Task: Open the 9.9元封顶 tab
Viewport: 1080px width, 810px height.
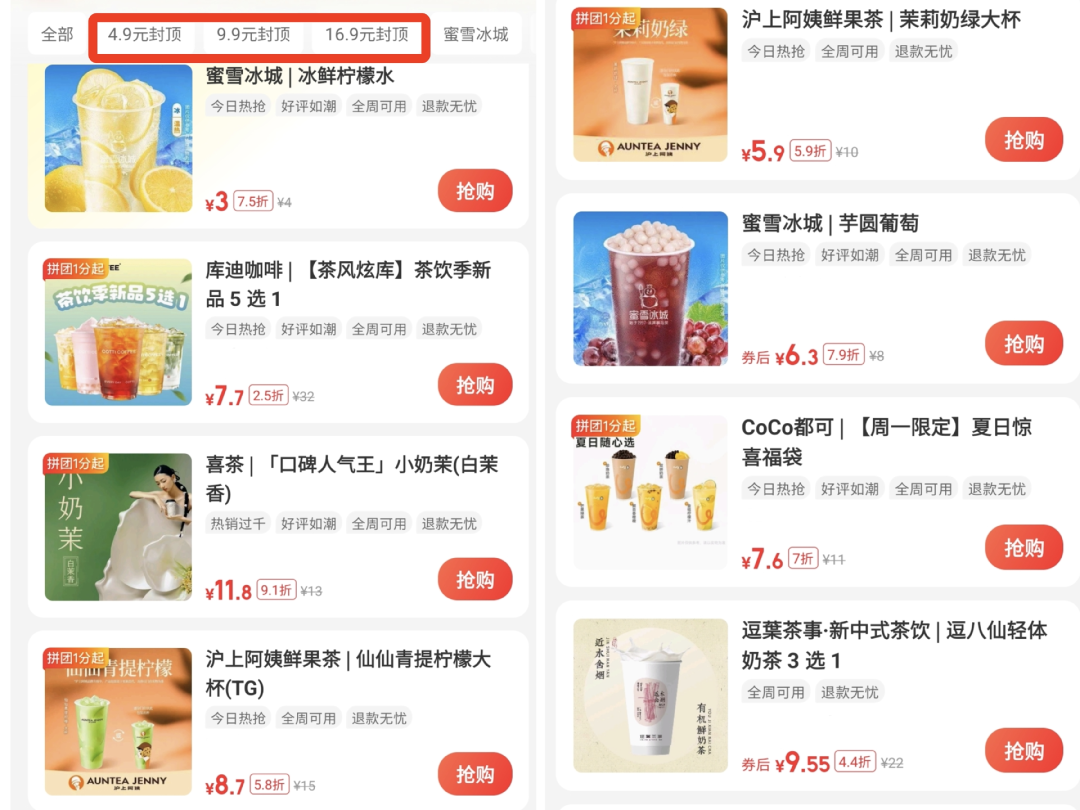Action: (253, 34)
